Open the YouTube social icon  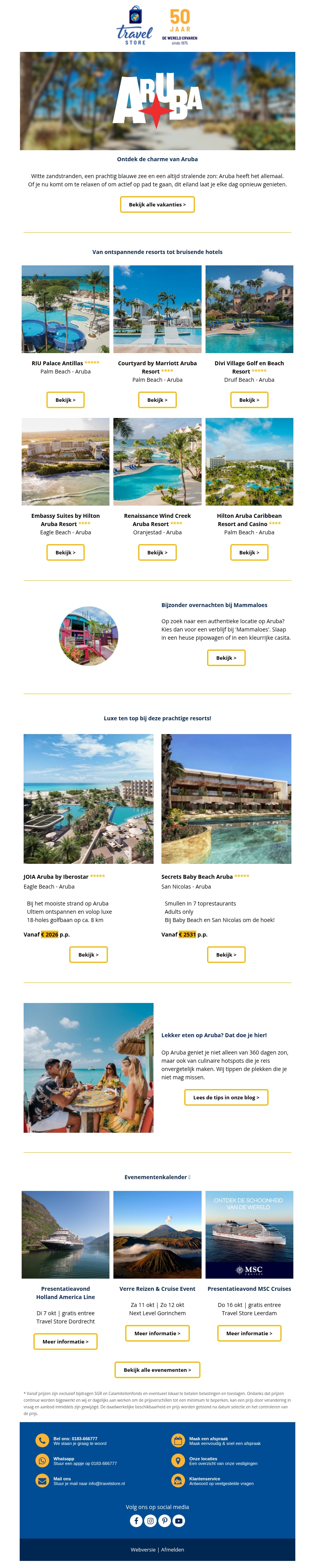coord(178,1520)
